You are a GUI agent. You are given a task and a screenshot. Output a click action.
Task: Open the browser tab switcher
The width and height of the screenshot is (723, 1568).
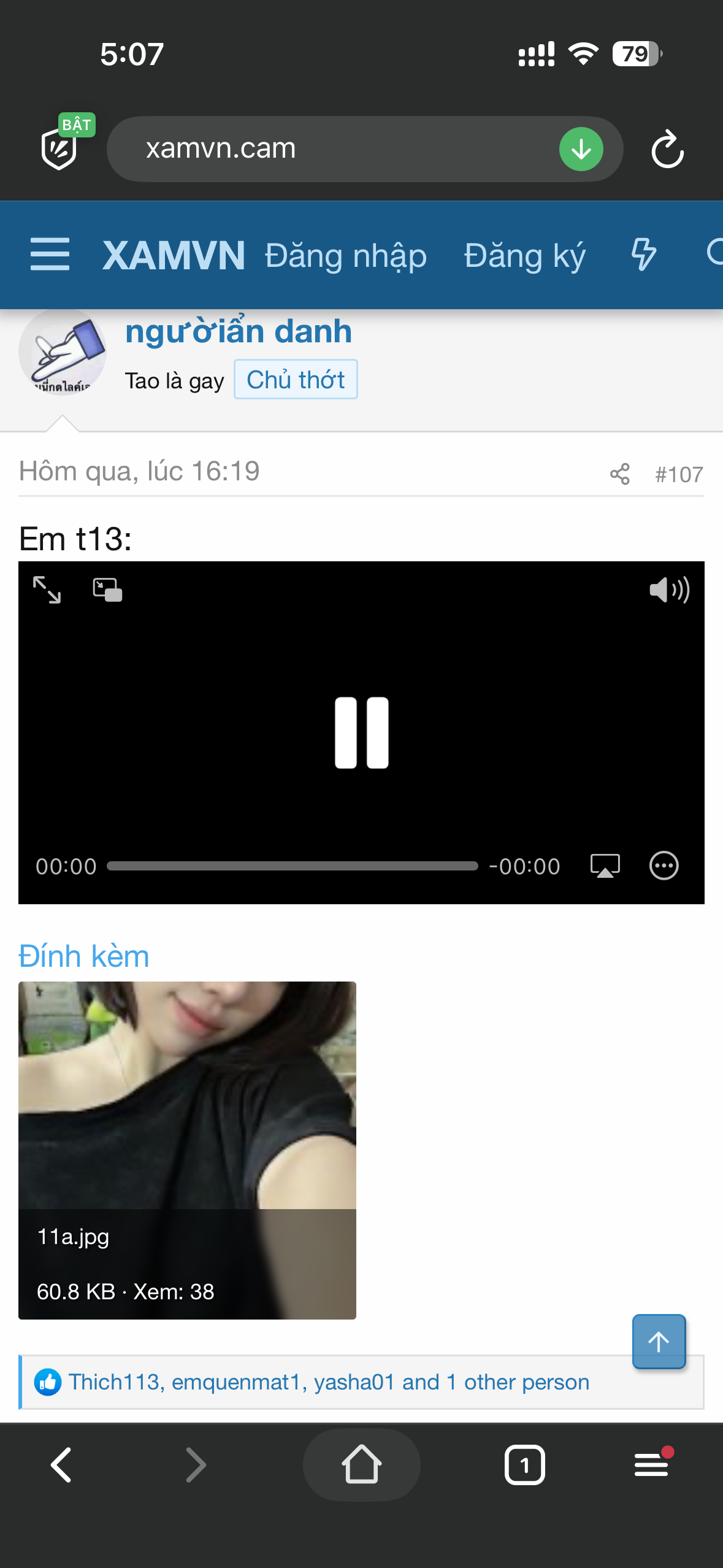click(524, 1465)
